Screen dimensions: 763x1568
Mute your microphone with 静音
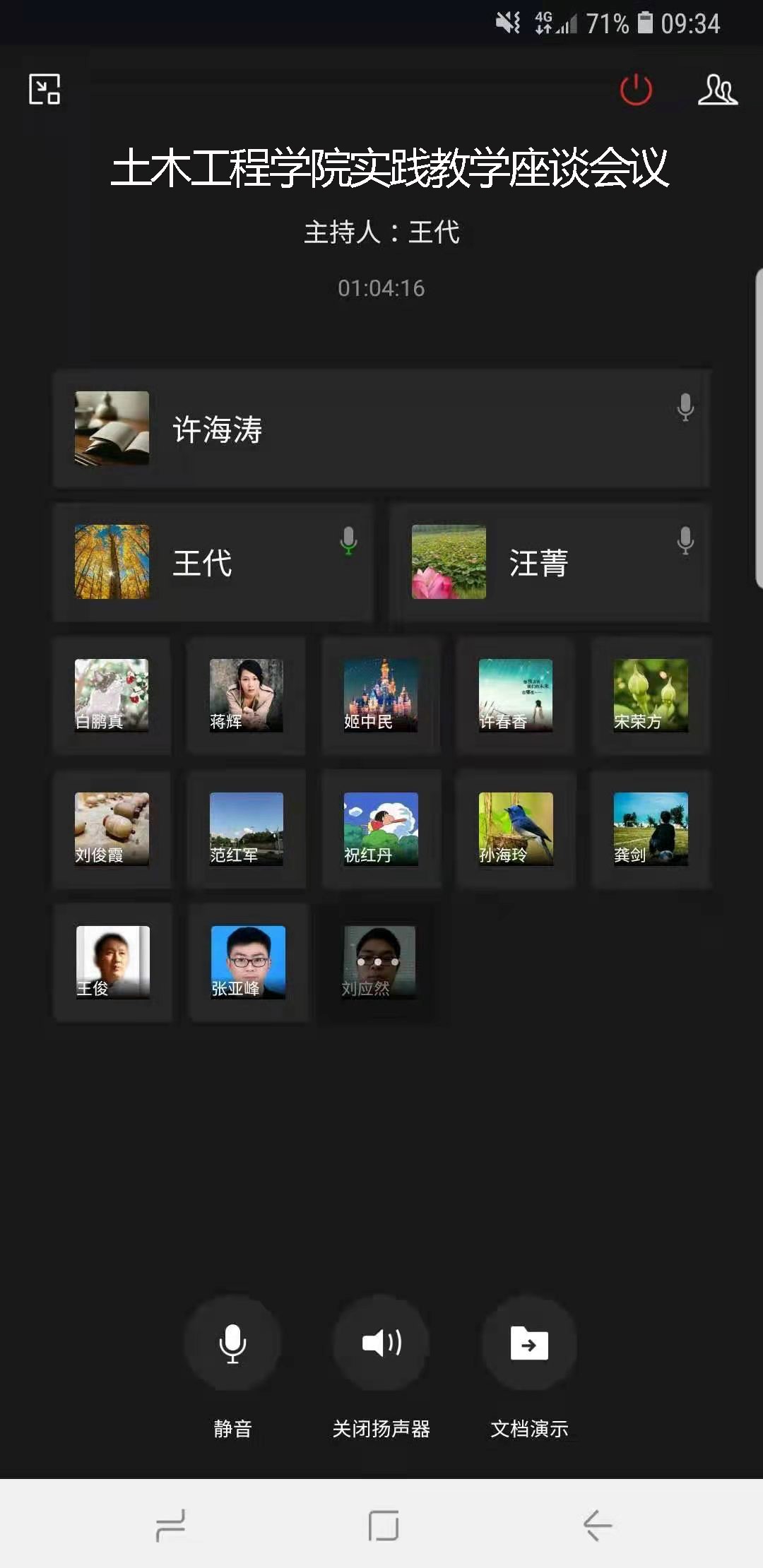point(232,1343)
